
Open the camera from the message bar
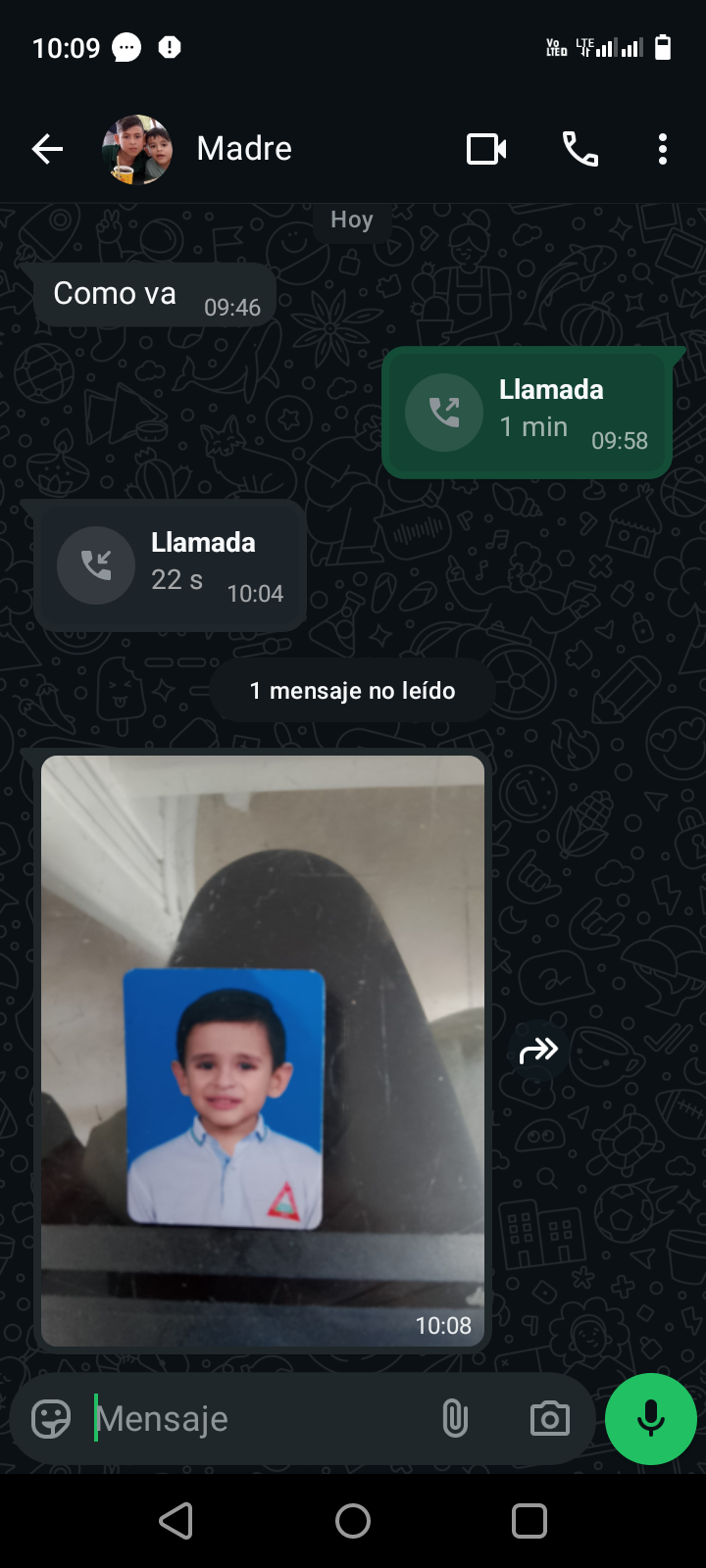549,1418
